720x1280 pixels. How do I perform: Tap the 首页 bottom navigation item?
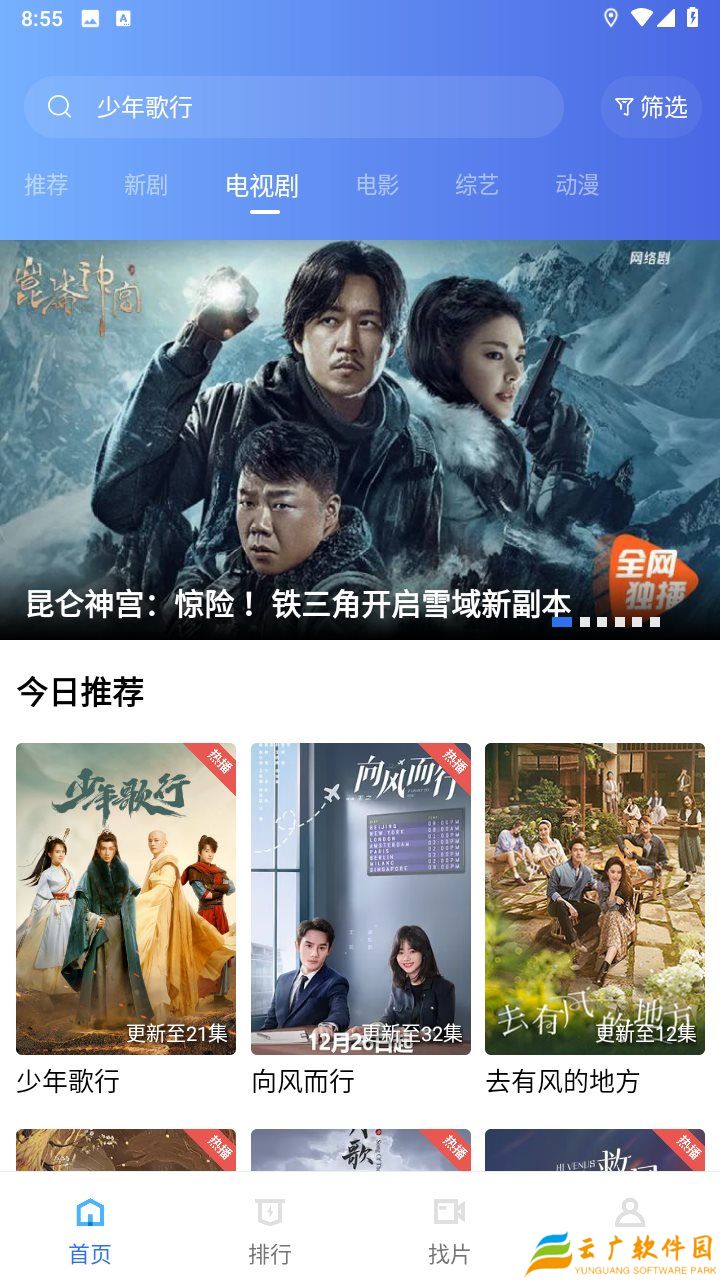[90, 1230]
